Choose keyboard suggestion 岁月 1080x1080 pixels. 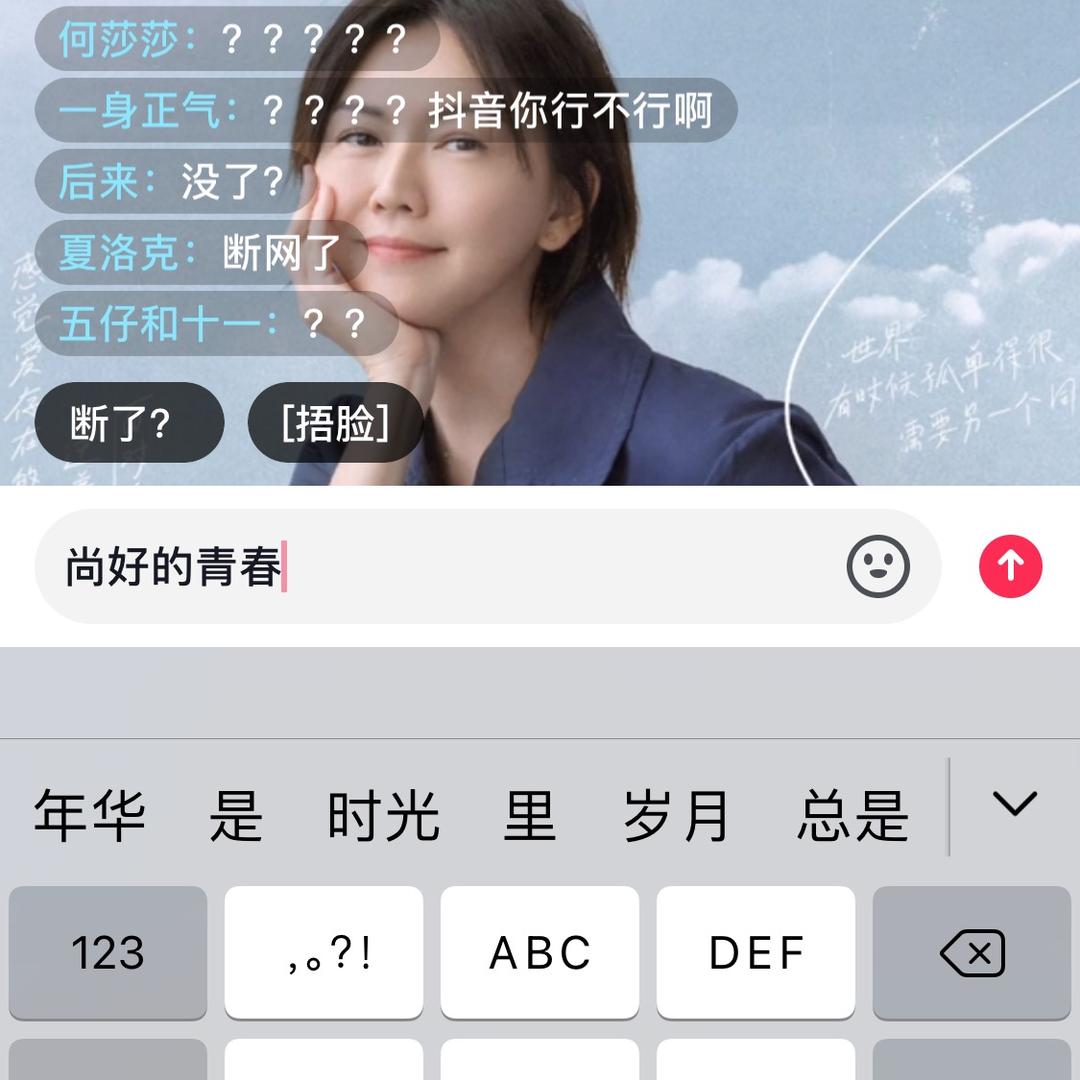tap(676, 814)
